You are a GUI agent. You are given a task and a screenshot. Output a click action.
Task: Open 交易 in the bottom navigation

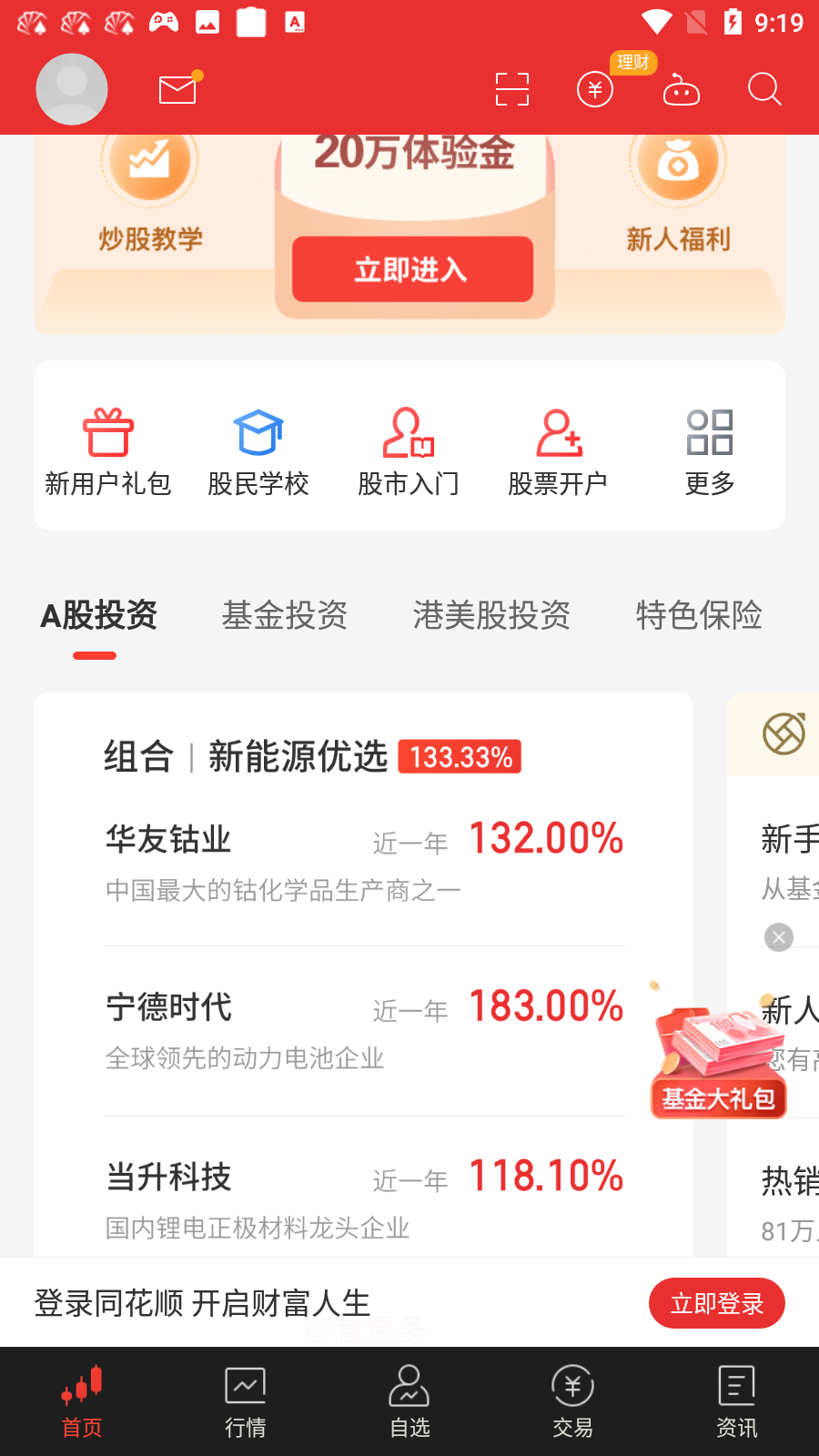coord(572,1400)
